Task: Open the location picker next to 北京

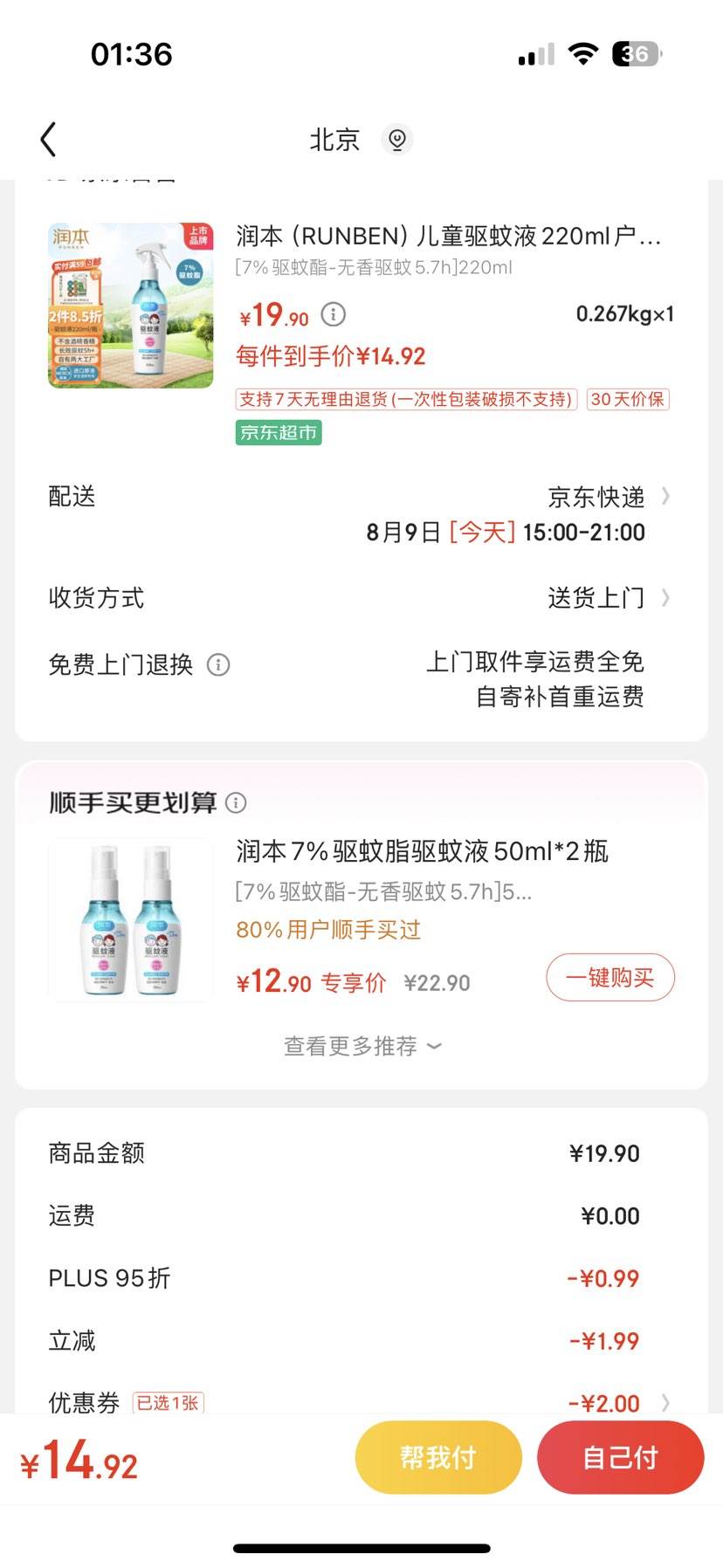Action: pyautogui.click(x=397, y=139)
